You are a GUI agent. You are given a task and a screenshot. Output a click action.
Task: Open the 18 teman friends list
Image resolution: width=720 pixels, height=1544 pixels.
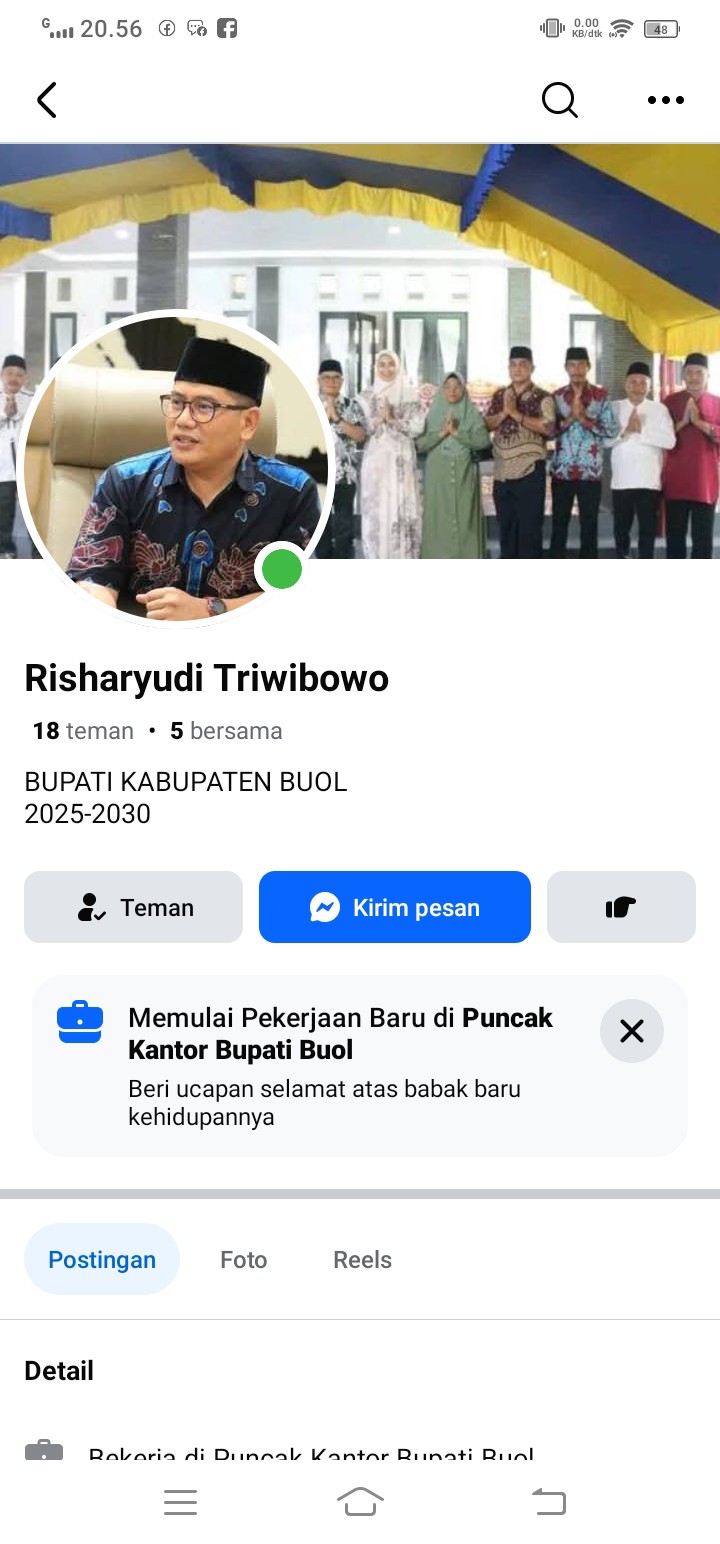point(83,731)
